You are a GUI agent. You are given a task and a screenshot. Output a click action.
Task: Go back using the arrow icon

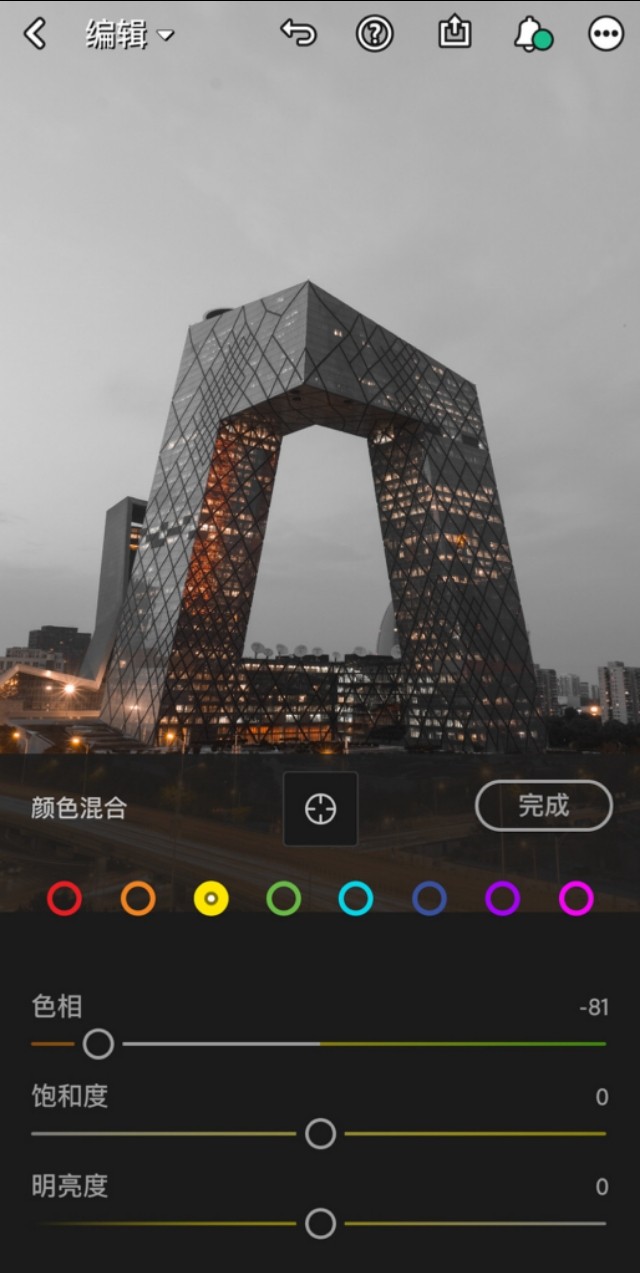(35, 34)
